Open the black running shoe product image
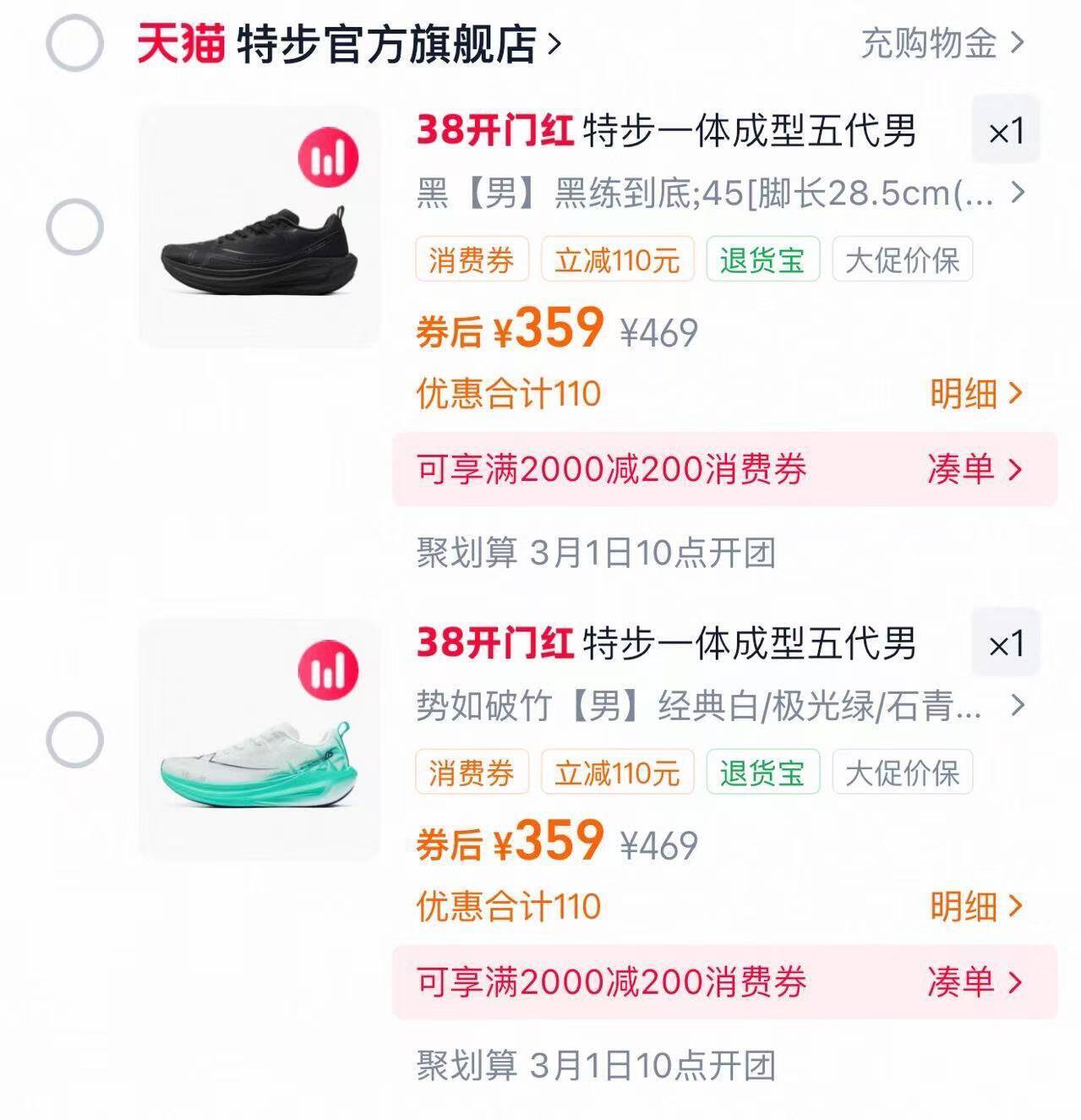The width and height of the screenshot is (1081, 1120). (x=259, y=227)
